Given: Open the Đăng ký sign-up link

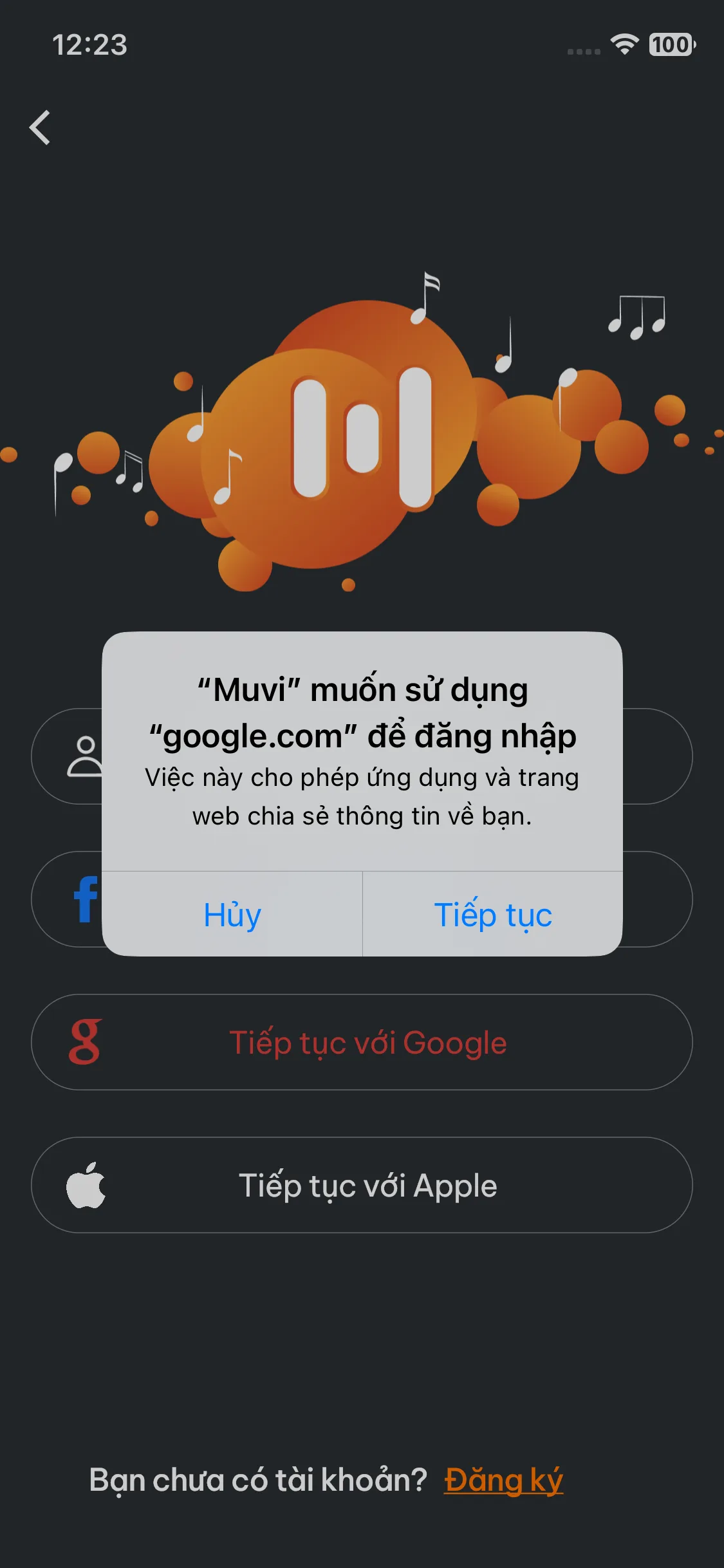Looking at the screenshot, I should point(503,1480).
